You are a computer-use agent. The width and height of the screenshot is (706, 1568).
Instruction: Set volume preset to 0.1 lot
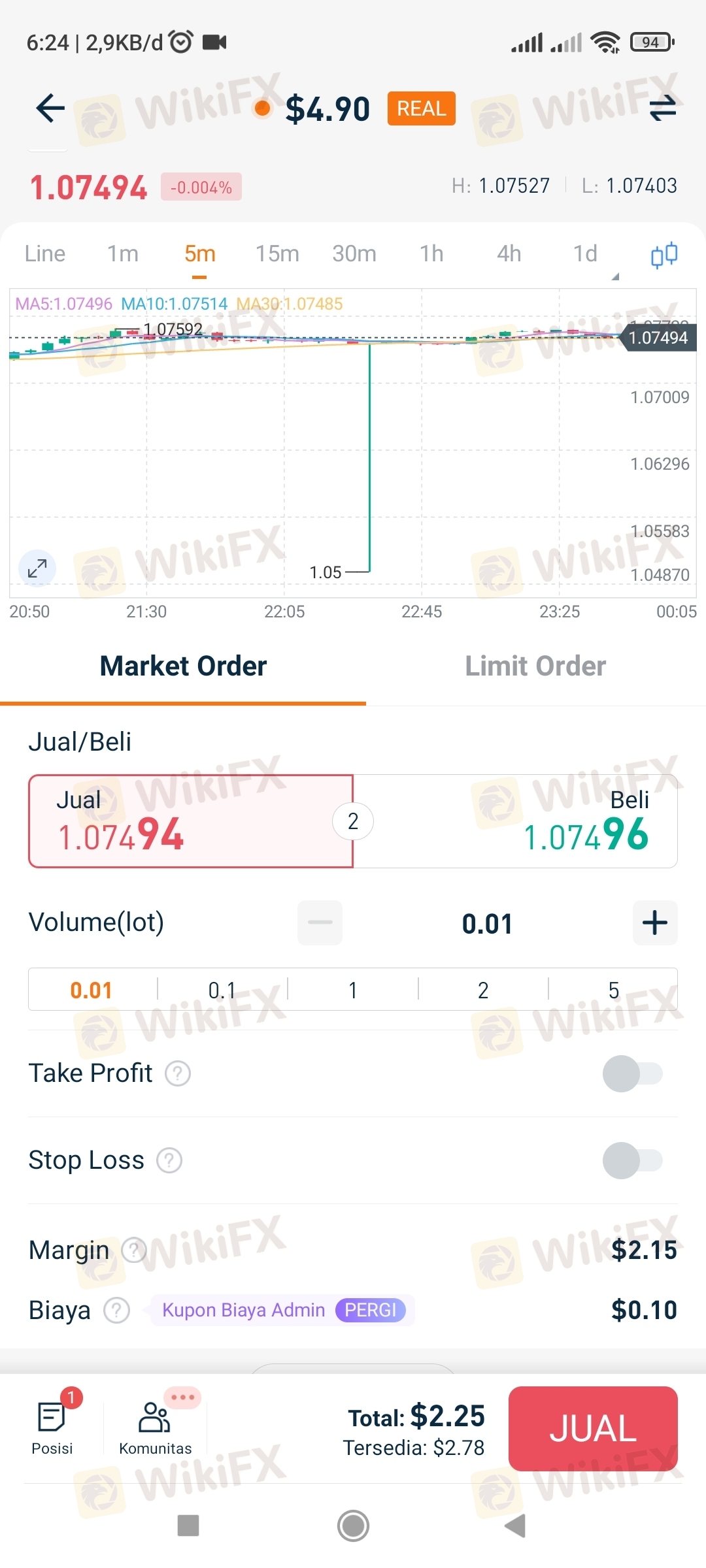click(x=222, y=990)
